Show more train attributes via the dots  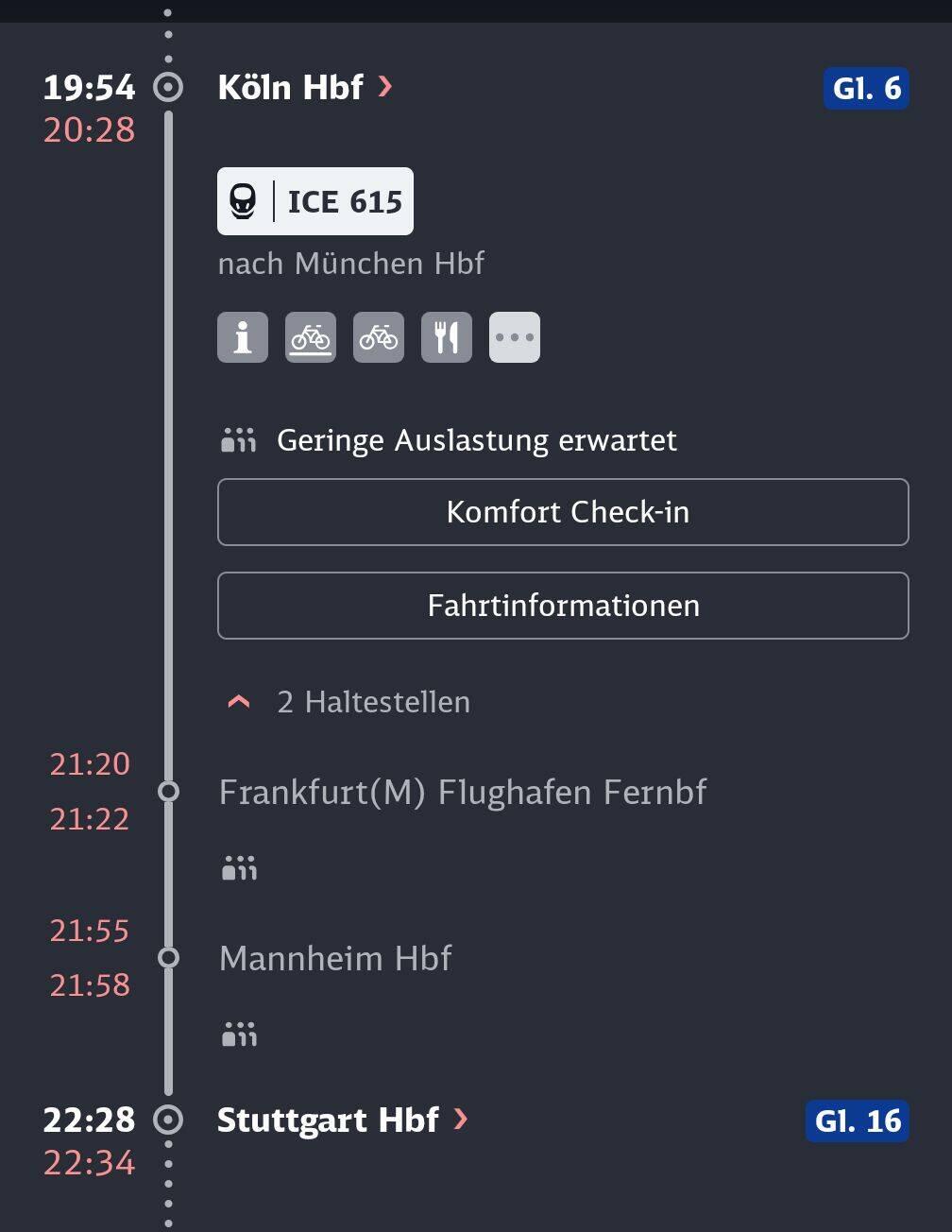[515, 337]
